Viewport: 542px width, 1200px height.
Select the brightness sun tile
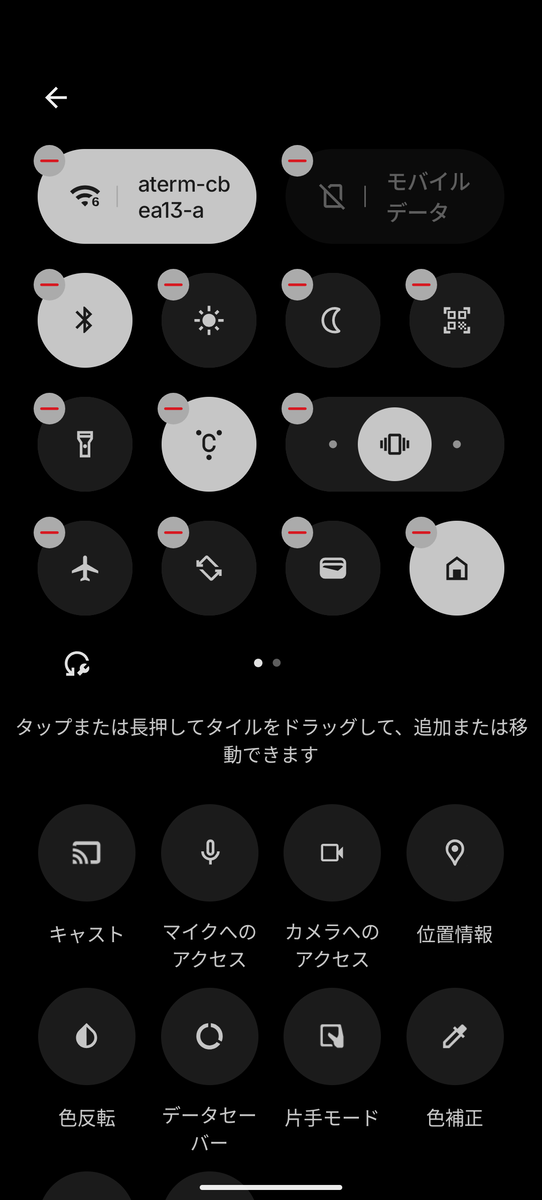(x=209, y=321)
